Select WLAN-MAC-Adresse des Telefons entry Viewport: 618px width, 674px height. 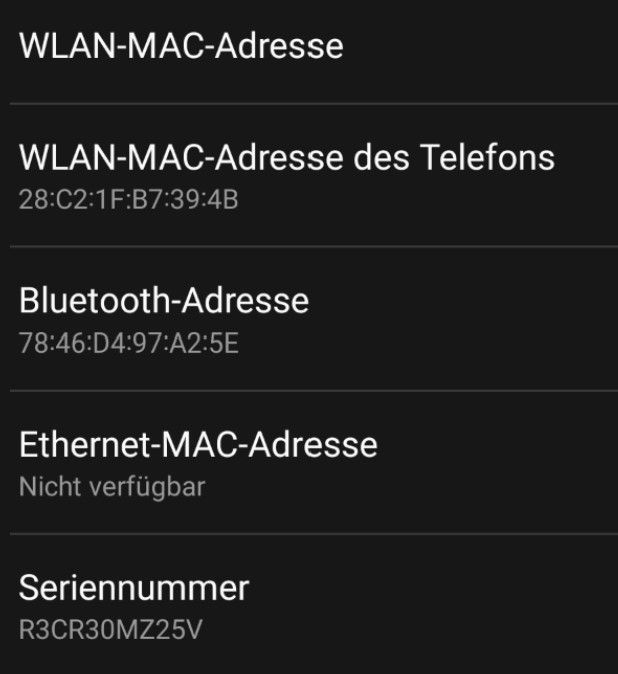309,175
